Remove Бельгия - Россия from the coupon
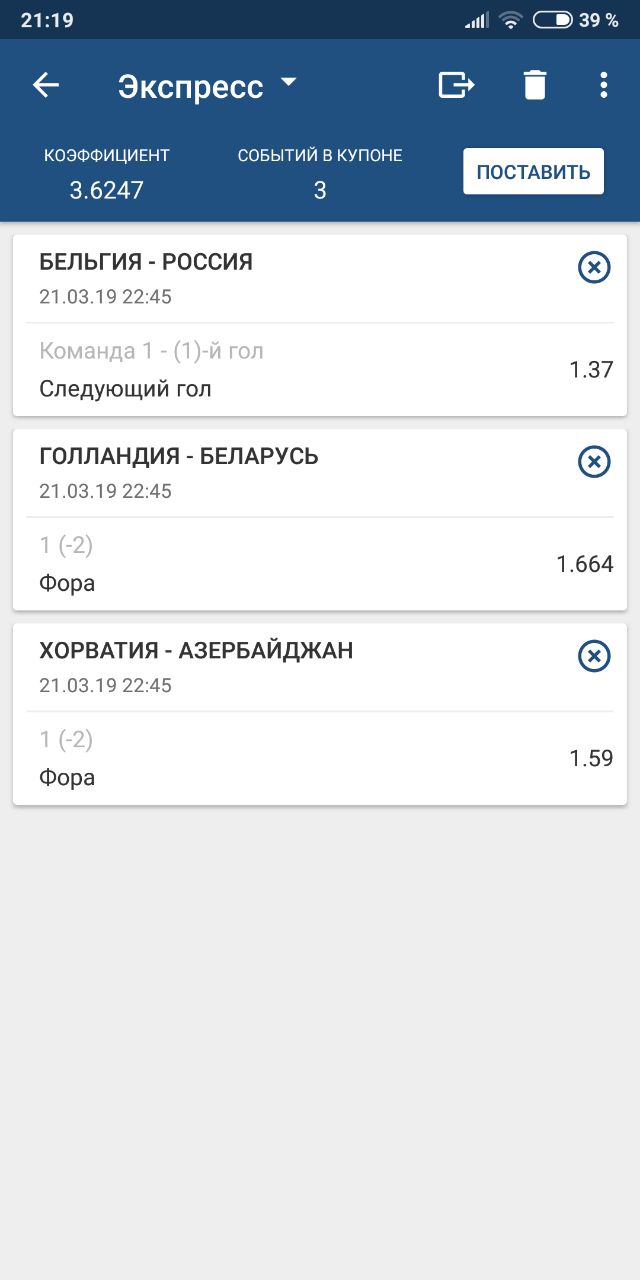 pyautogui.click(x=594, y=268)
